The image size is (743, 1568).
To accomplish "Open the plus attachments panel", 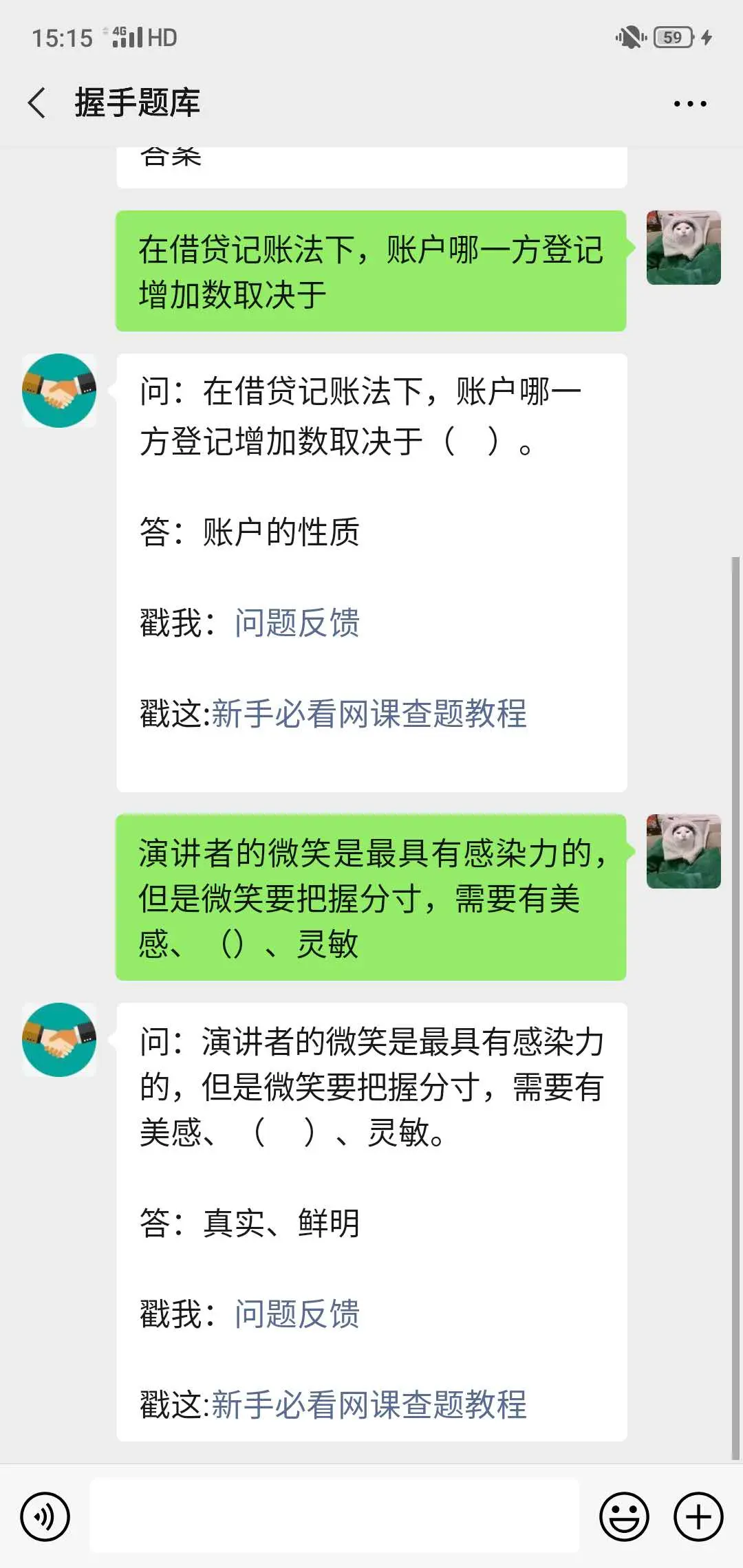I will click(698, 1516).
